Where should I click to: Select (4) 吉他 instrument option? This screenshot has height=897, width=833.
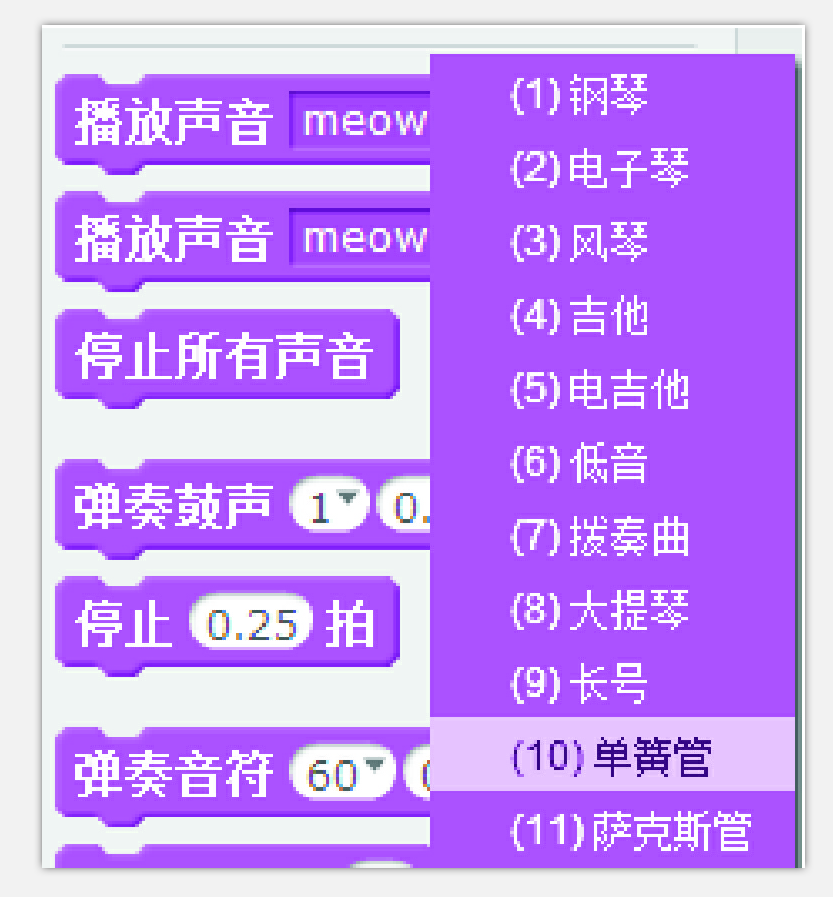click(580, 317)
